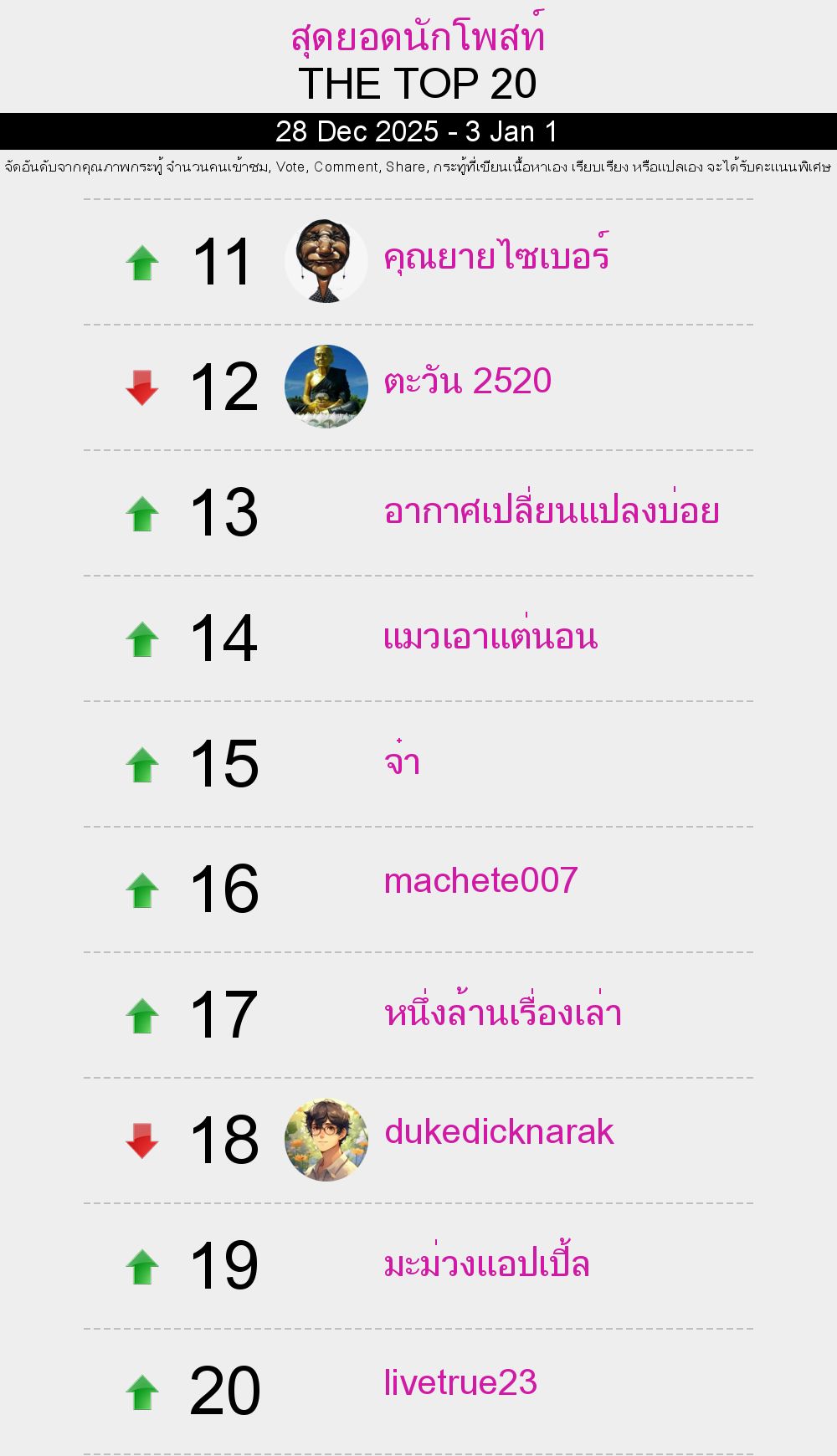Select the user จ๋า ranked 15
The image size is (837, 1456).
[402, 761]
